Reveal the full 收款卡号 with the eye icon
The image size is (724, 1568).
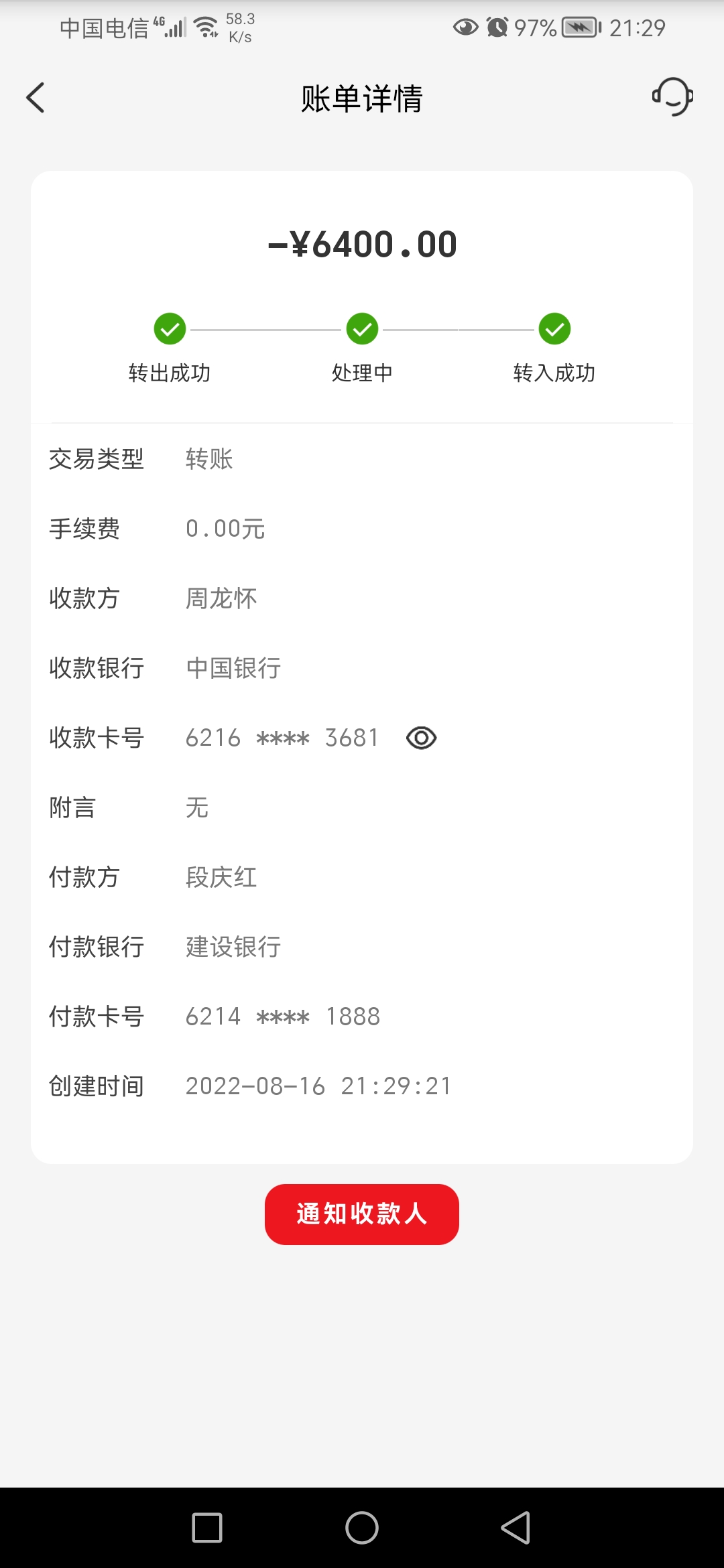coord(421,738)
